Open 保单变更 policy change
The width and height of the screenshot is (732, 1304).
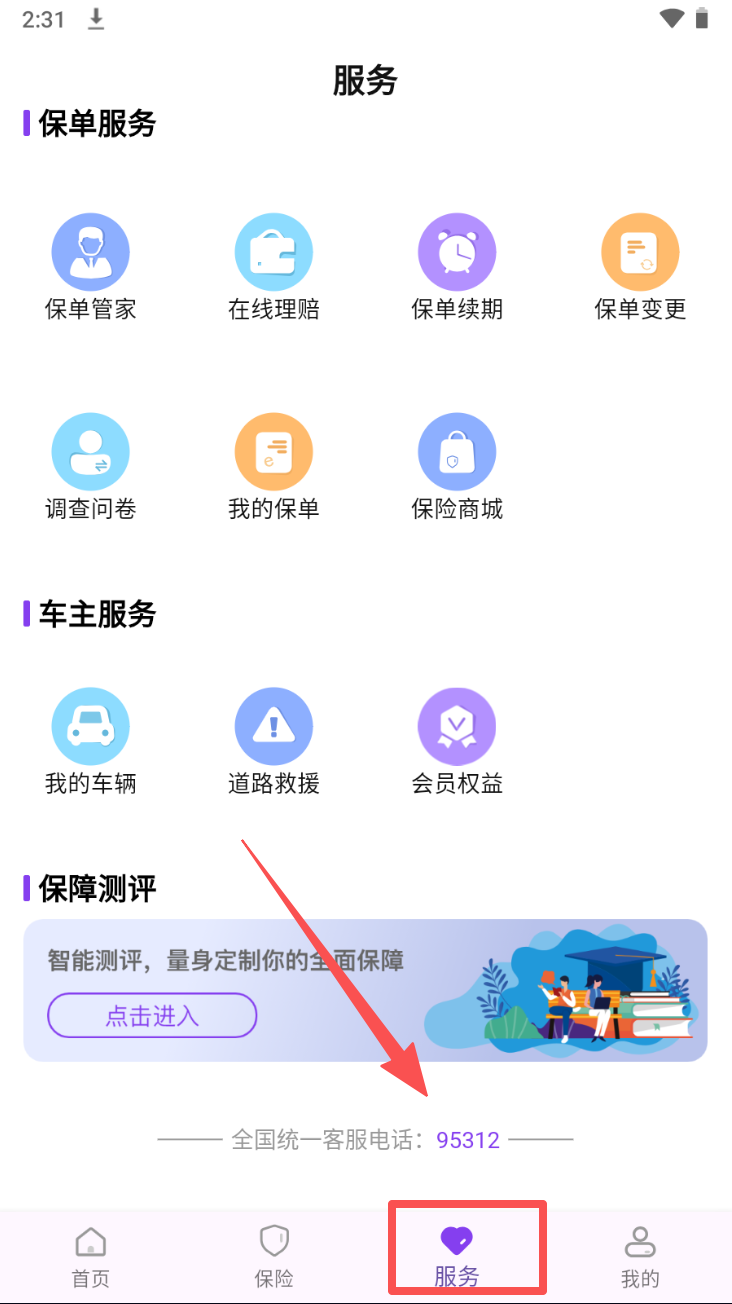pyautogui.click(x=640, y=266)
